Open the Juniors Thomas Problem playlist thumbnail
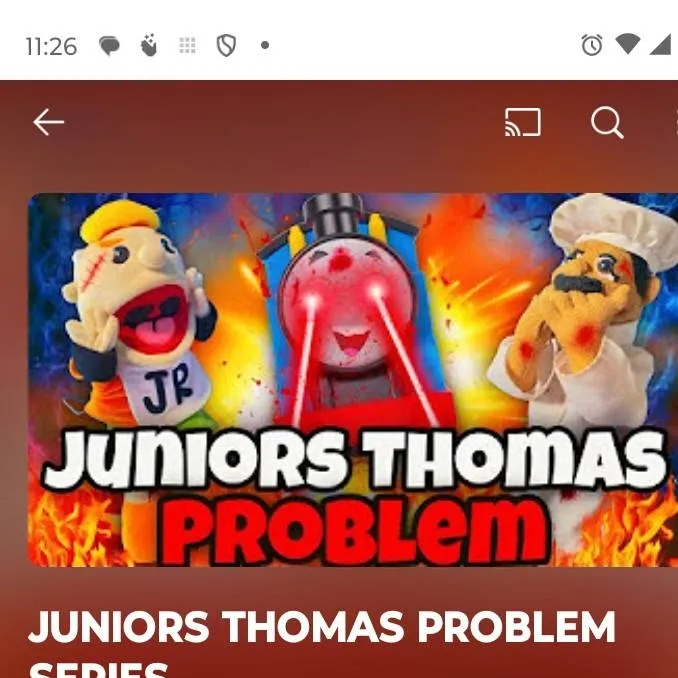Screen dimensions: 678x678 350,380
